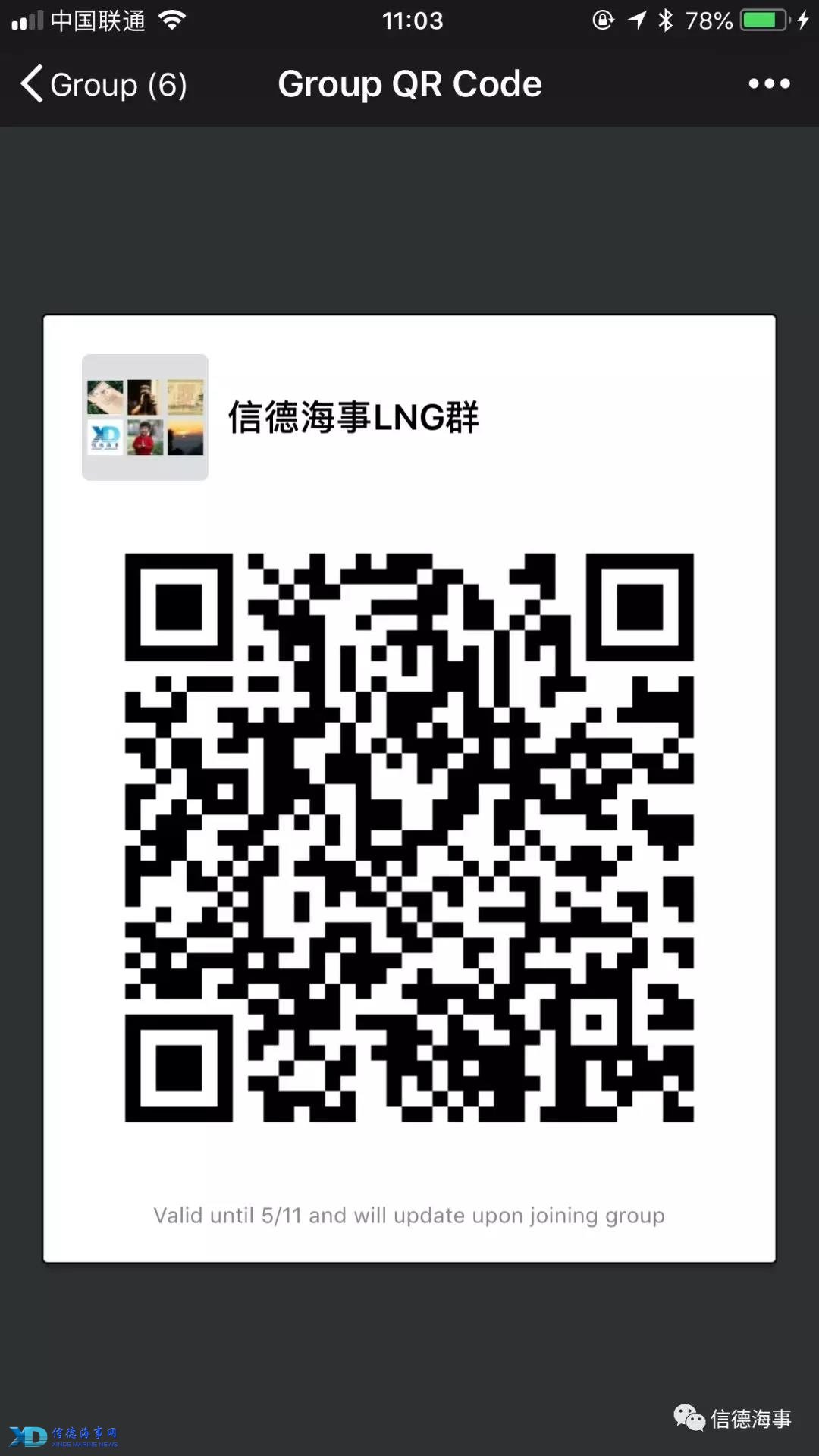The height and width of the screenshot is (1456, 819).
Task: Open the three-dot overflow menu
Action: 769,83
